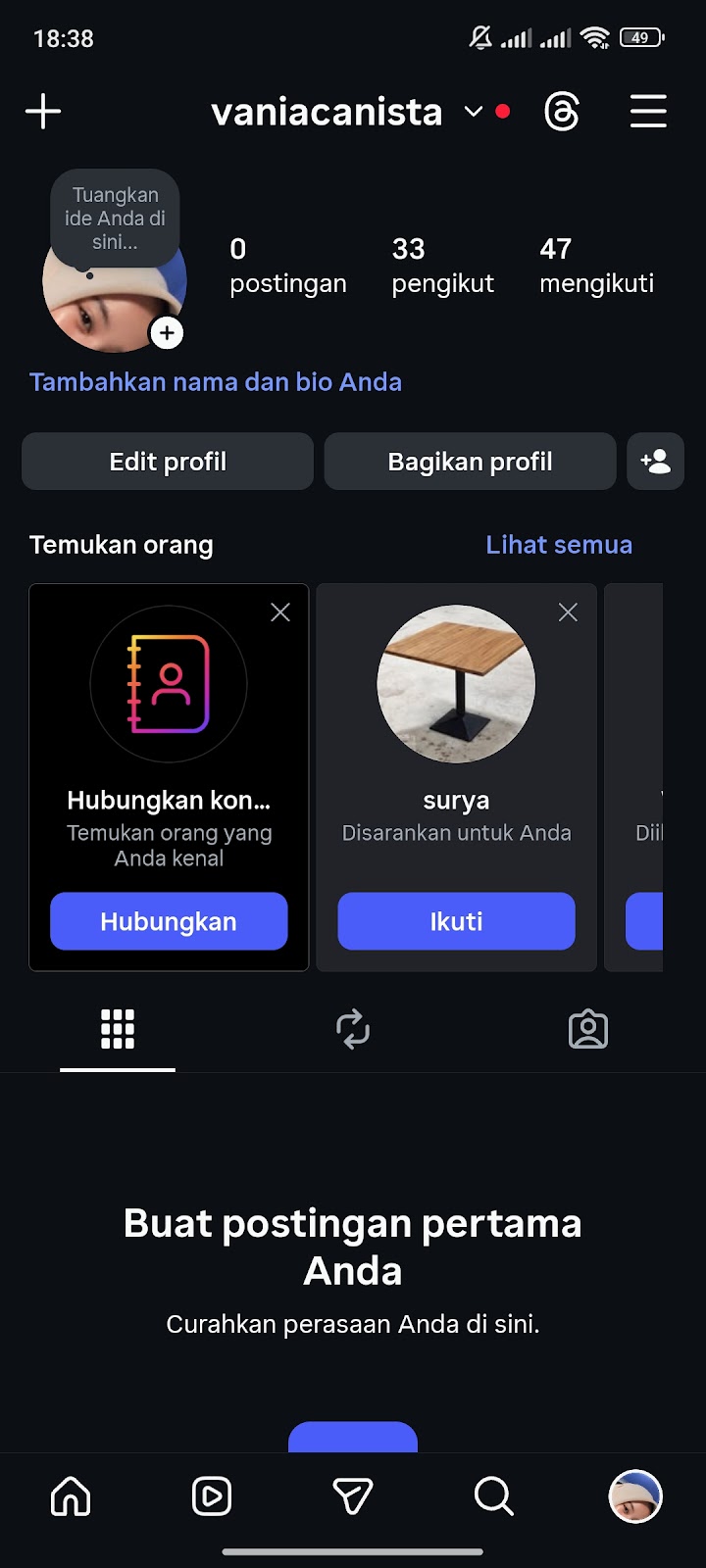Dismiss the surya suggestion card
This screenshot has height=1568, width=706.
pos(568,612)
